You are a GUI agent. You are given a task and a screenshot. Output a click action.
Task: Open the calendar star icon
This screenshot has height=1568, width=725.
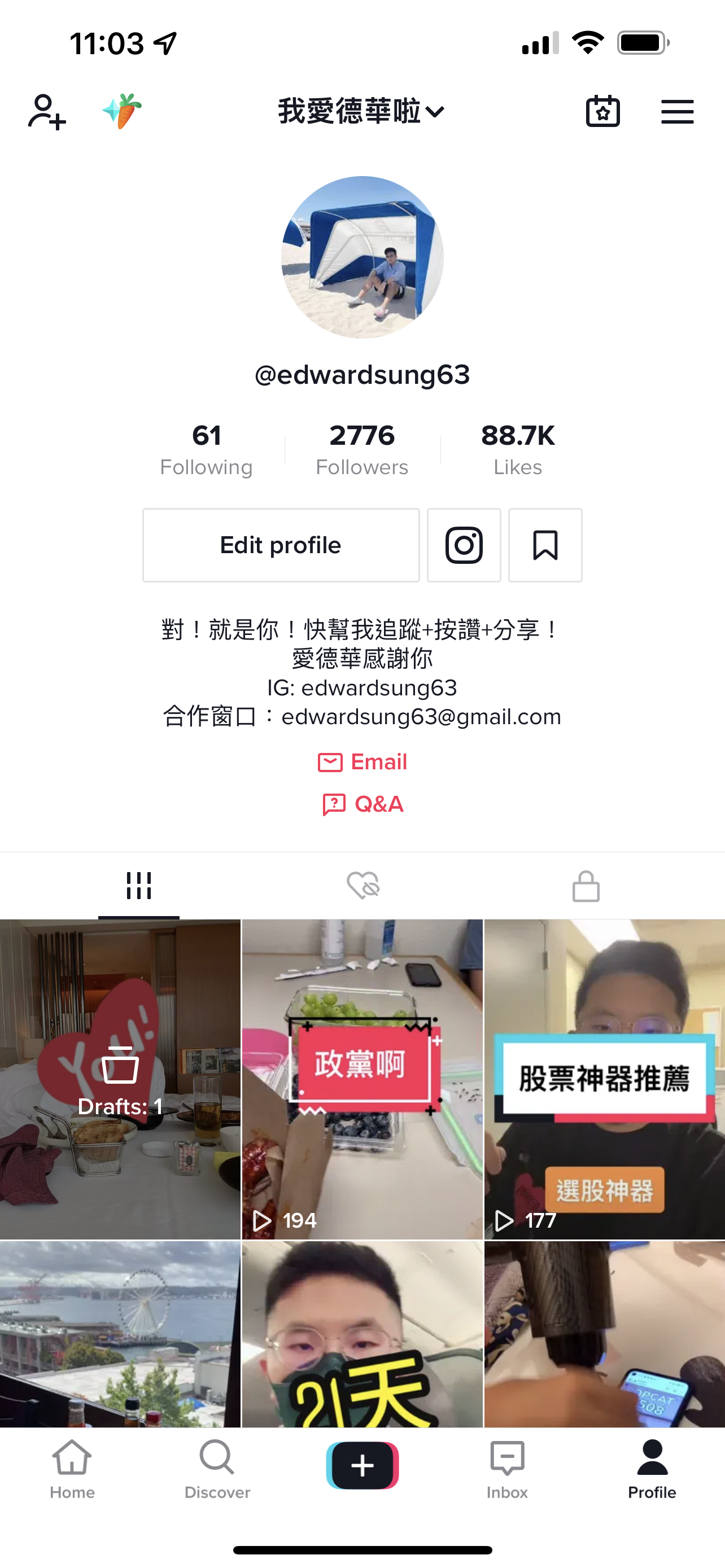(602, 111)
